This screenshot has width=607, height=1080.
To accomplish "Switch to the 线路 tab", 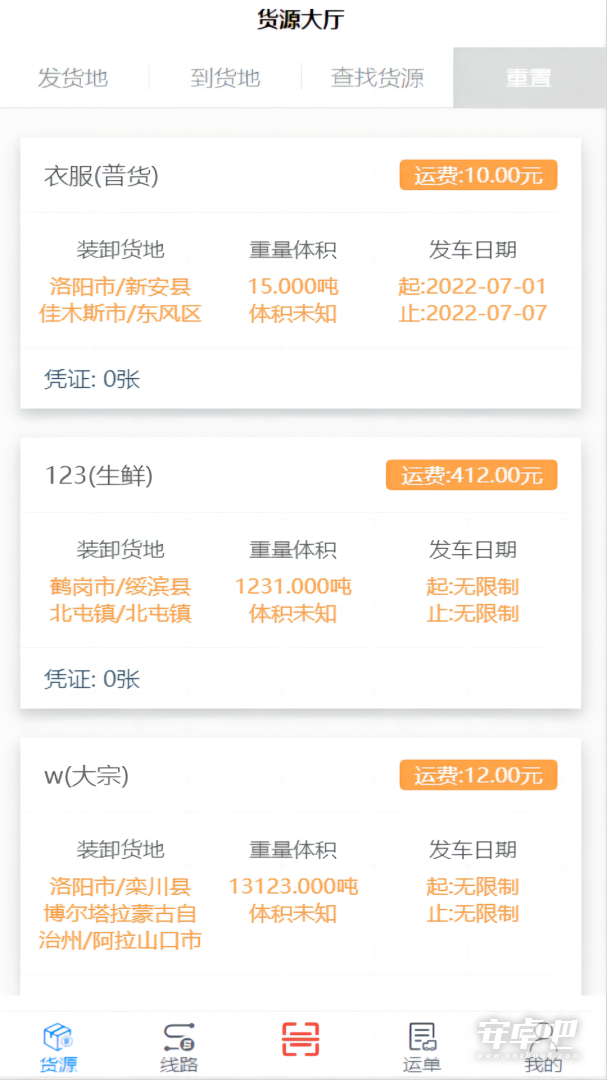I will 179,1048.
